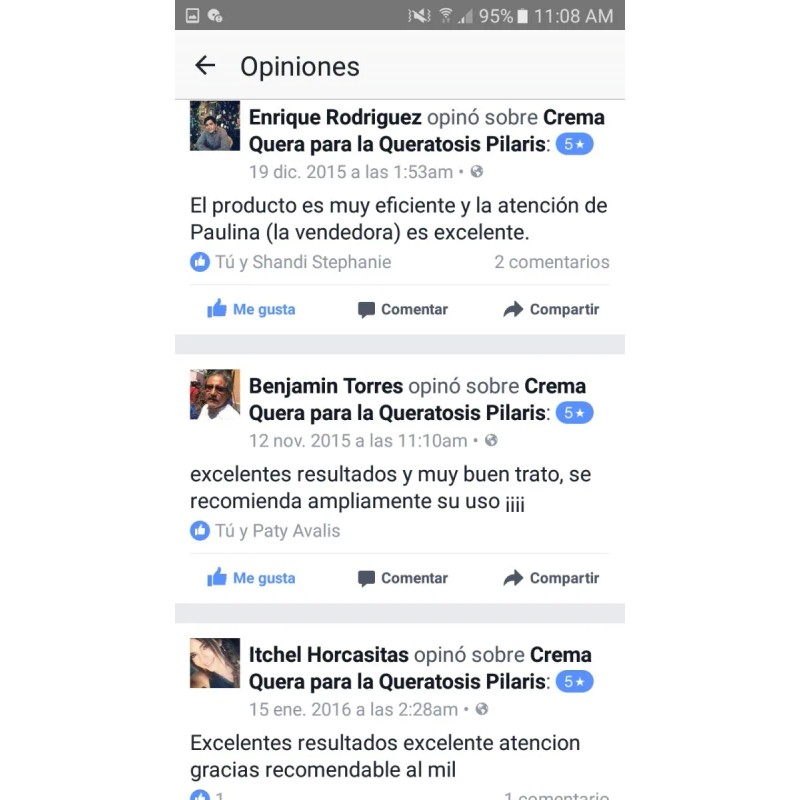Share Benjamin Torres's review

[551, 578]
